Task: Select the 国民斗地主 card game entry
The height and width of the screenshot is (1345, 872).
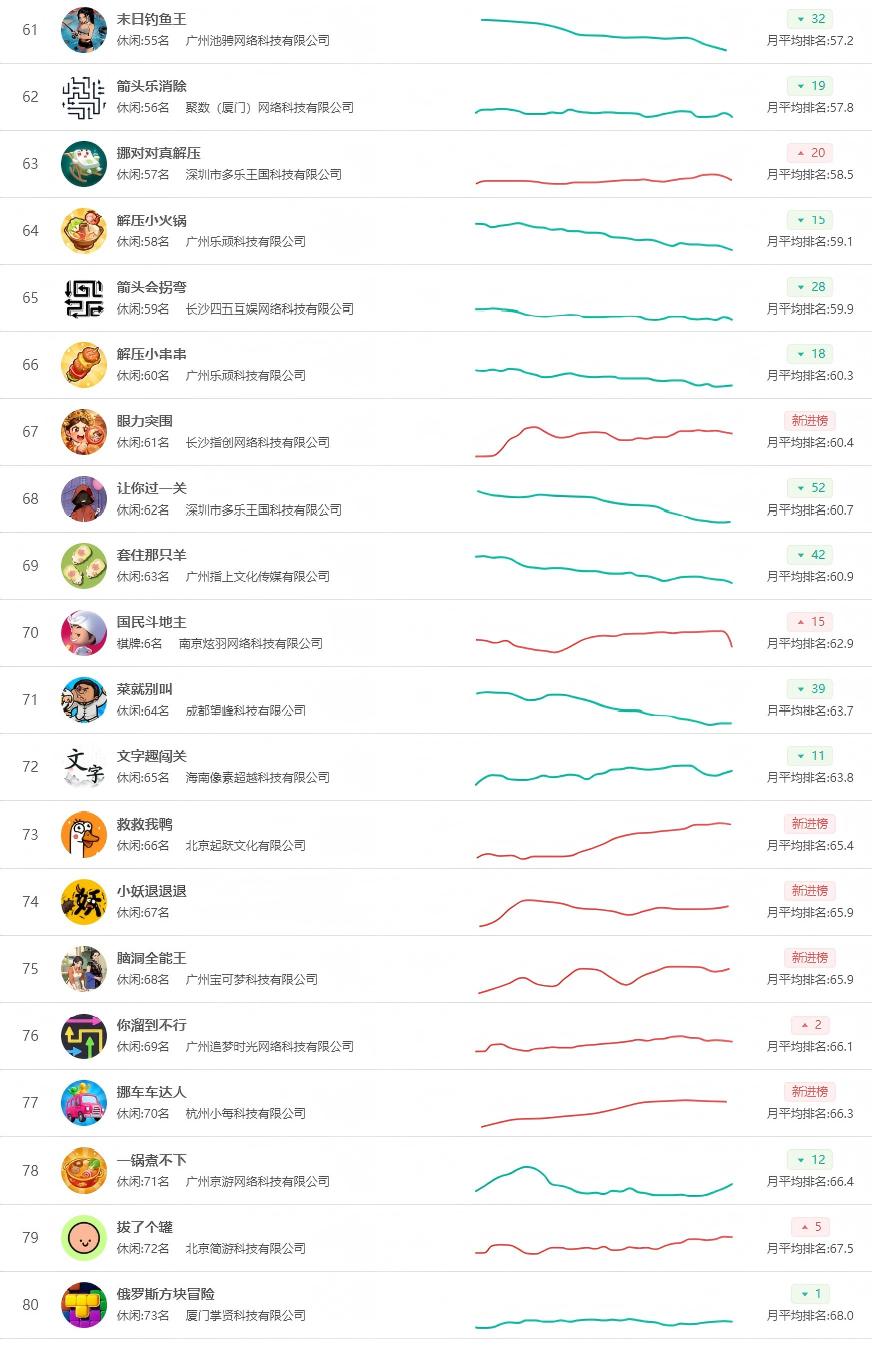Action: 436,633
